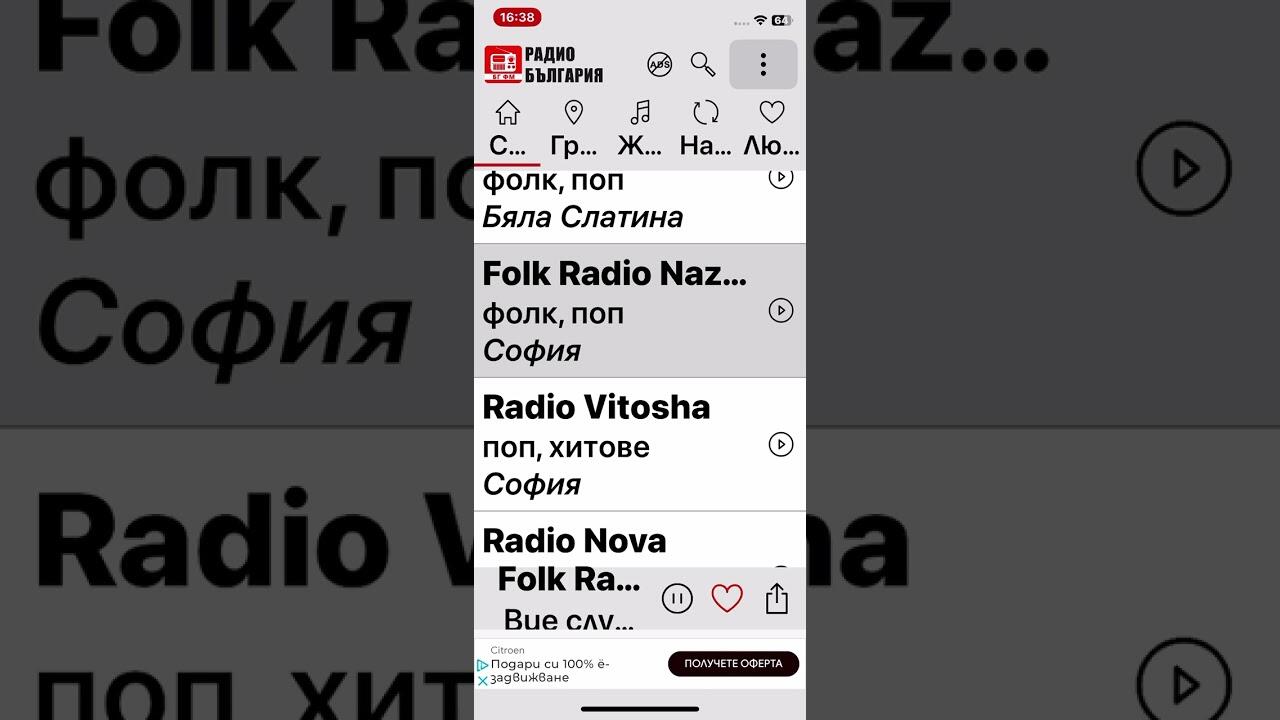The image size is (1280, 720).
Task: Play Folk Radio Naz… station
Action: pos(780,311)
